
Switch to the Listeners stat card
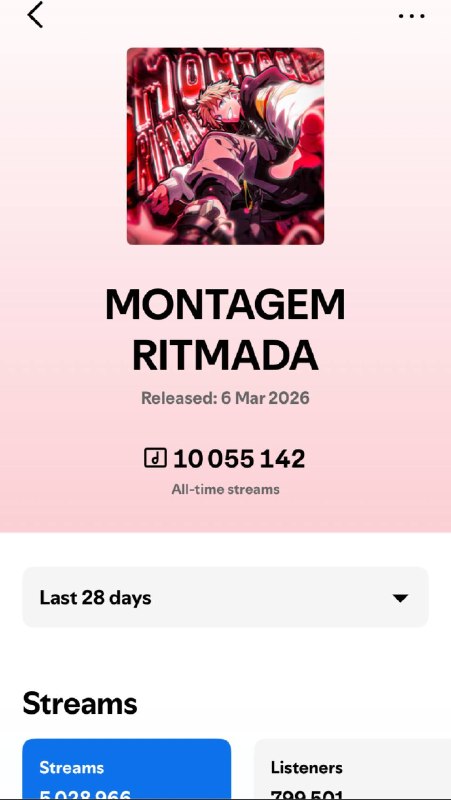pyautogui.click(x=353, y=769)
